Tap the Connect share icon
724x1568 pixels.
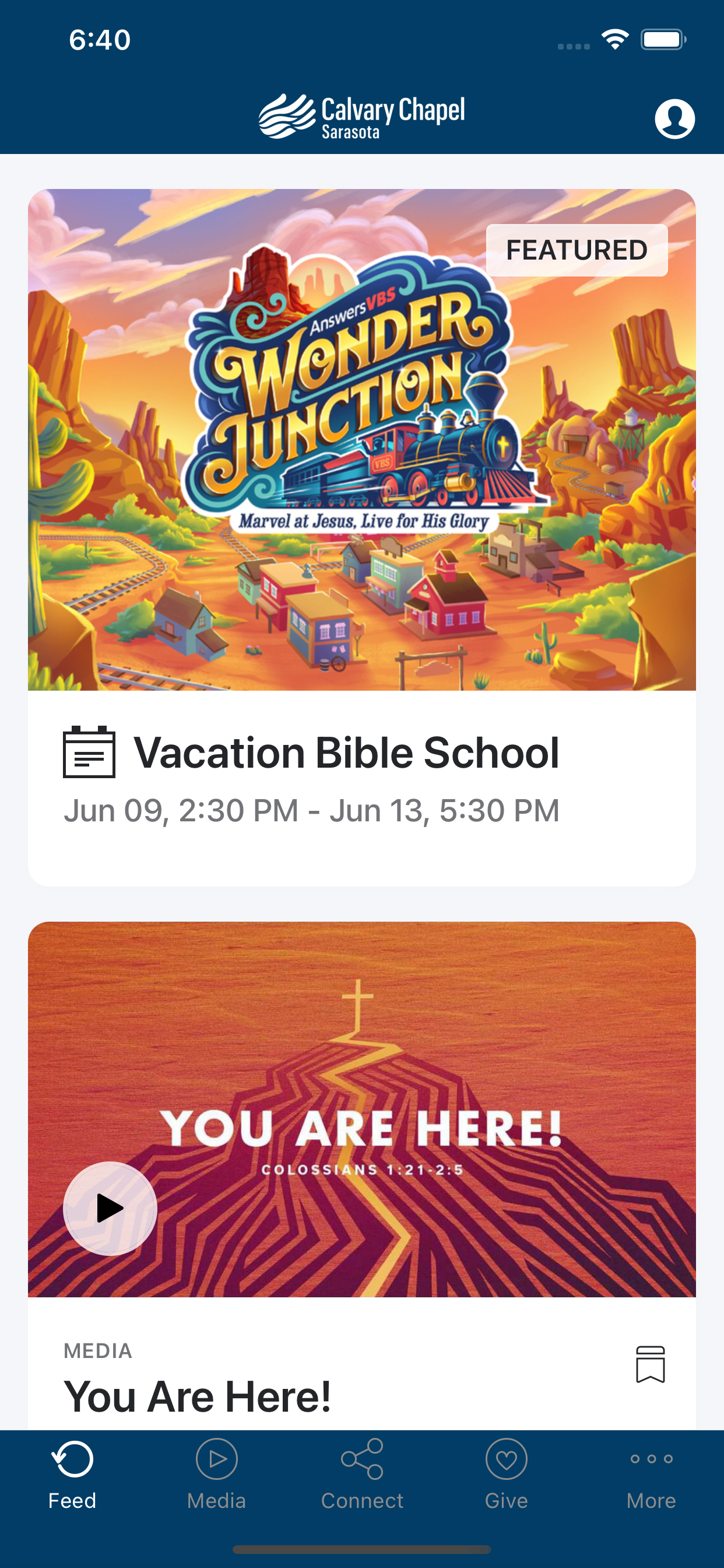point(362,1458)
